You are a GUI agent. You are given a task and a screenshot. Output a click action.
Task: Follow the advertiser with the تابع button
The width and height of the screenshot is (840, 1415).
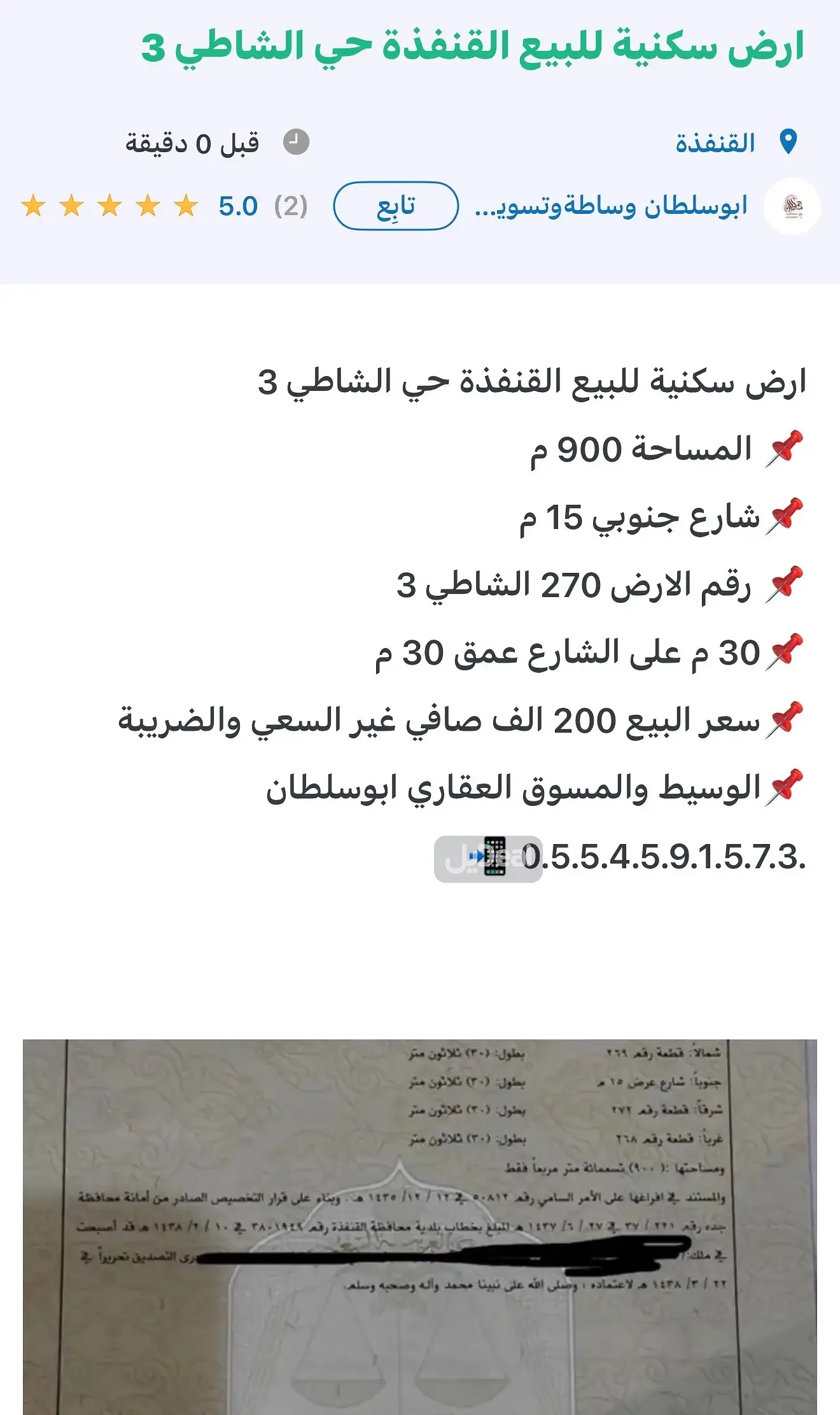(395, 206)
